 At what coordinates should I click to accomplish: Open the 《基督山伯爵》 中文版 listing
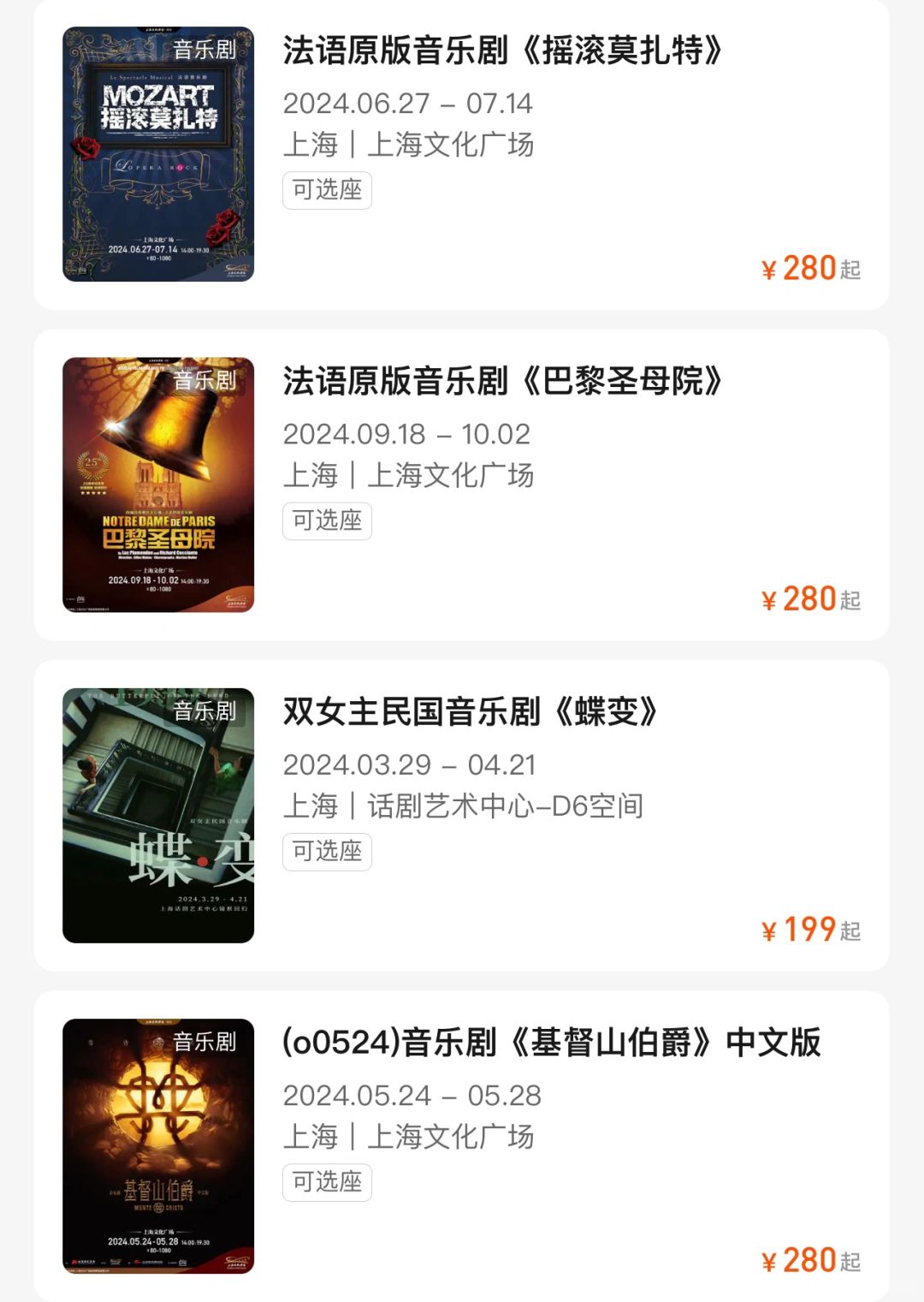tap(551, 1043)
